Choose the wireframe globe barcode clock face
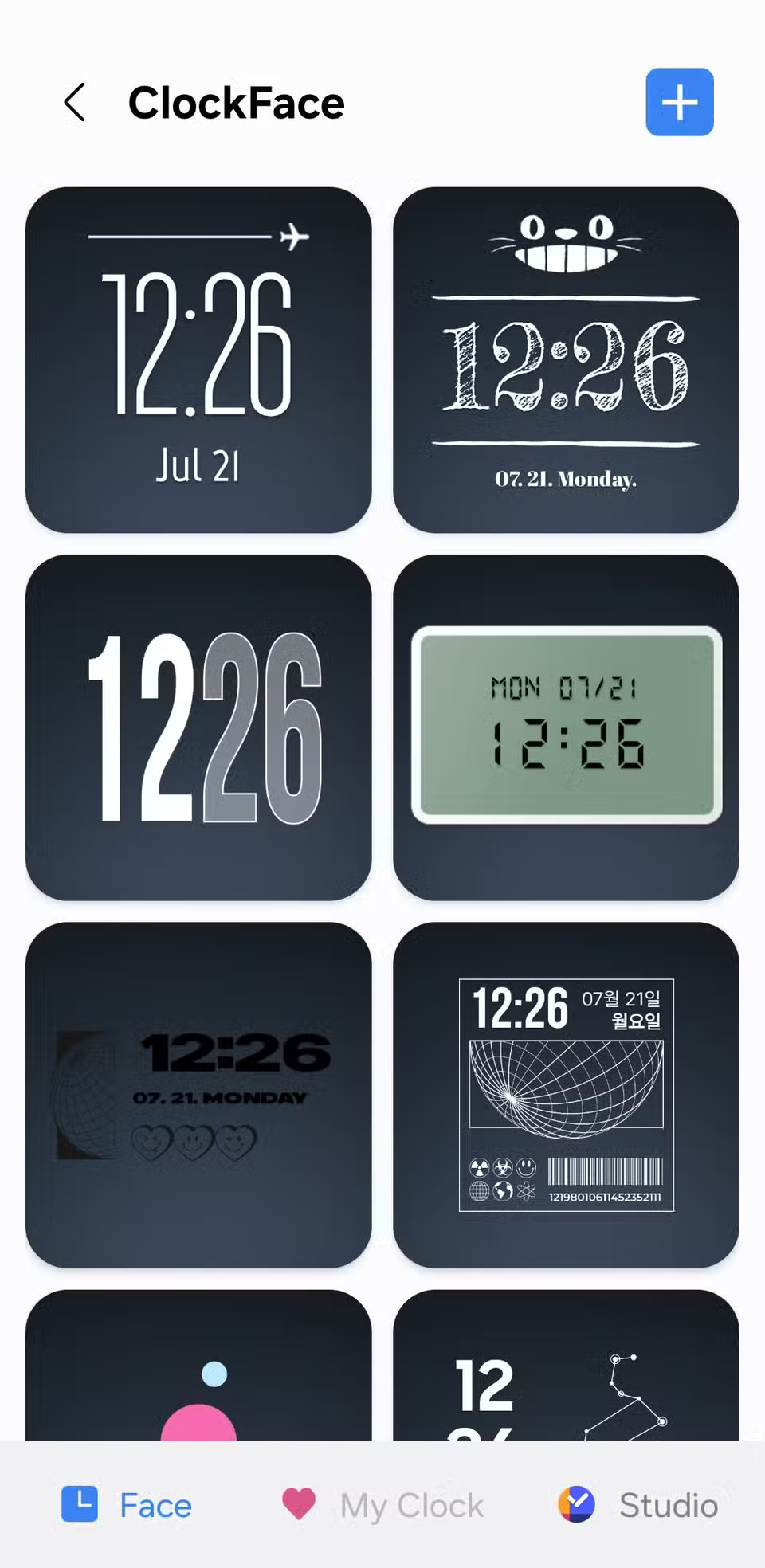This screenshot has width=765, height=1568. click(566, 1095)
